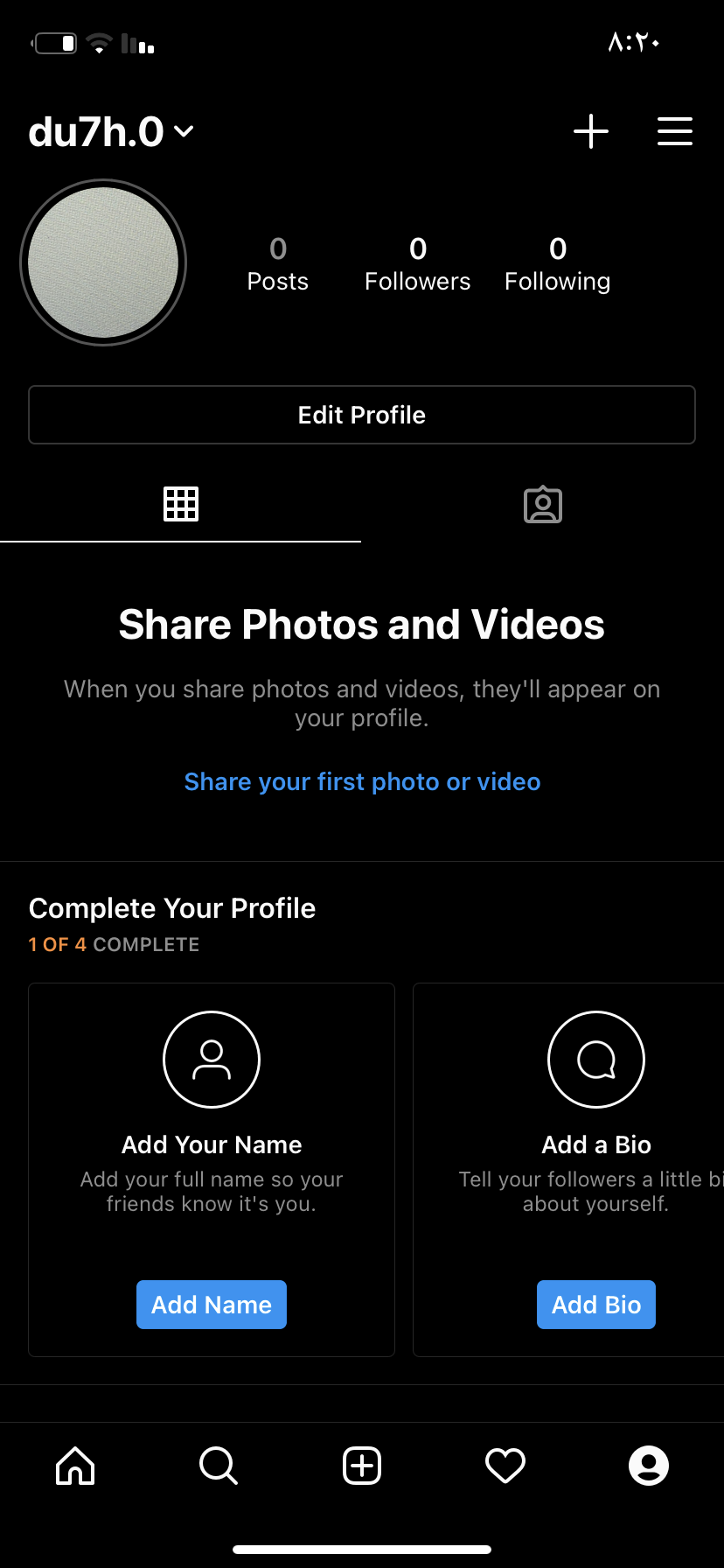724x1568 pixels.
Task: Open the Activity heart tab
Action: 505,1466
